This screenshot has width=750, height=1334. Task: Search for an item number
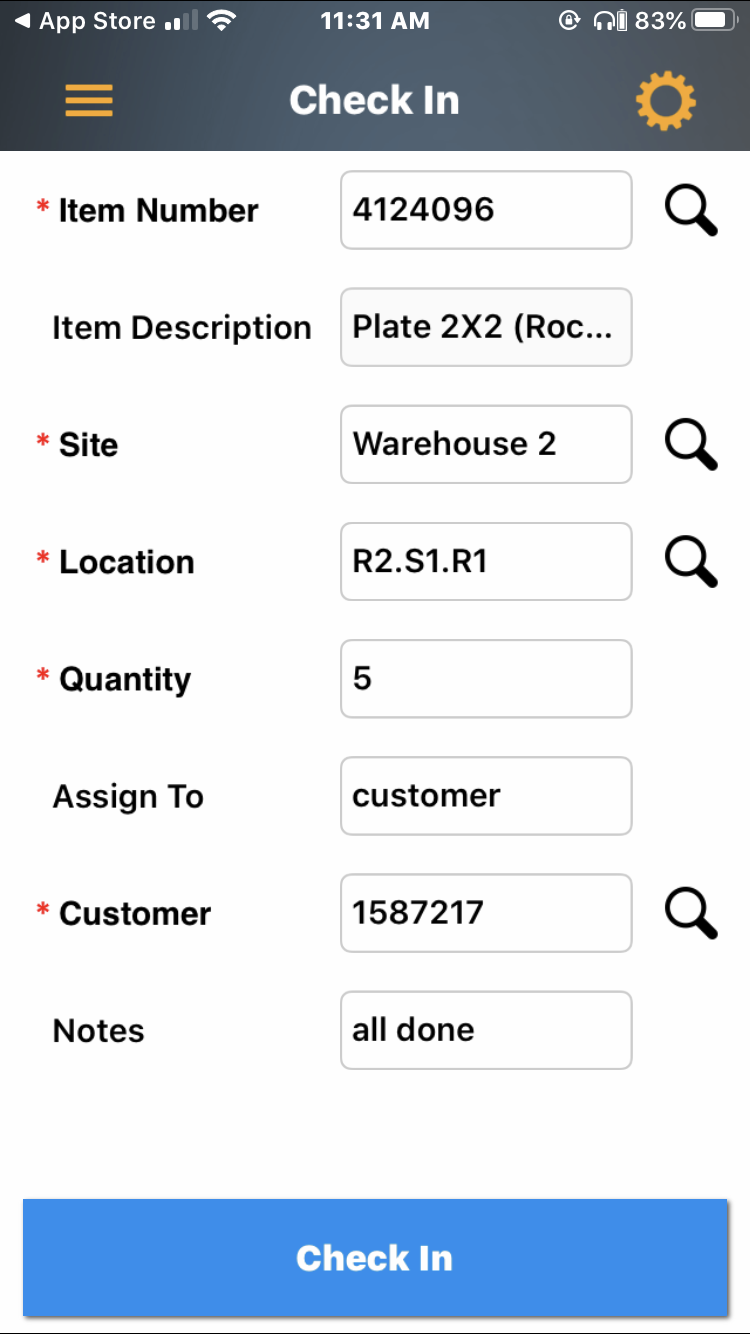point(691,211)
